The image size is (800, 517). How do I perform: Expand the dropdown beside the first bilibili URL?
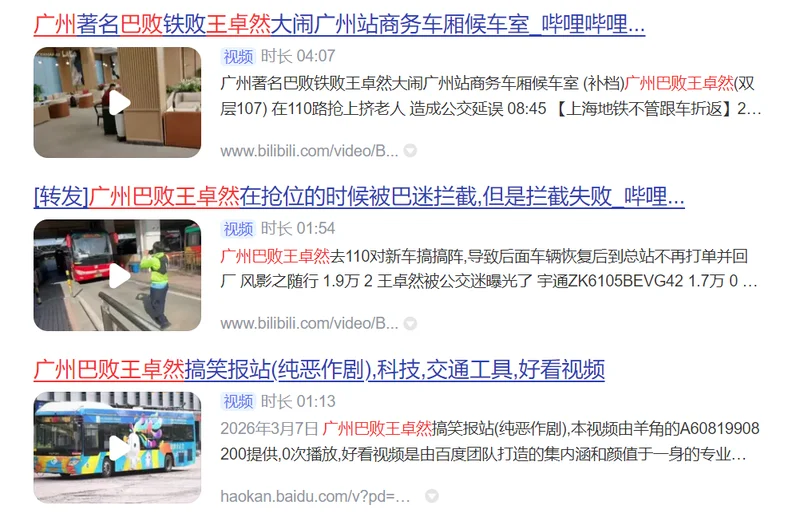(410, 151)
